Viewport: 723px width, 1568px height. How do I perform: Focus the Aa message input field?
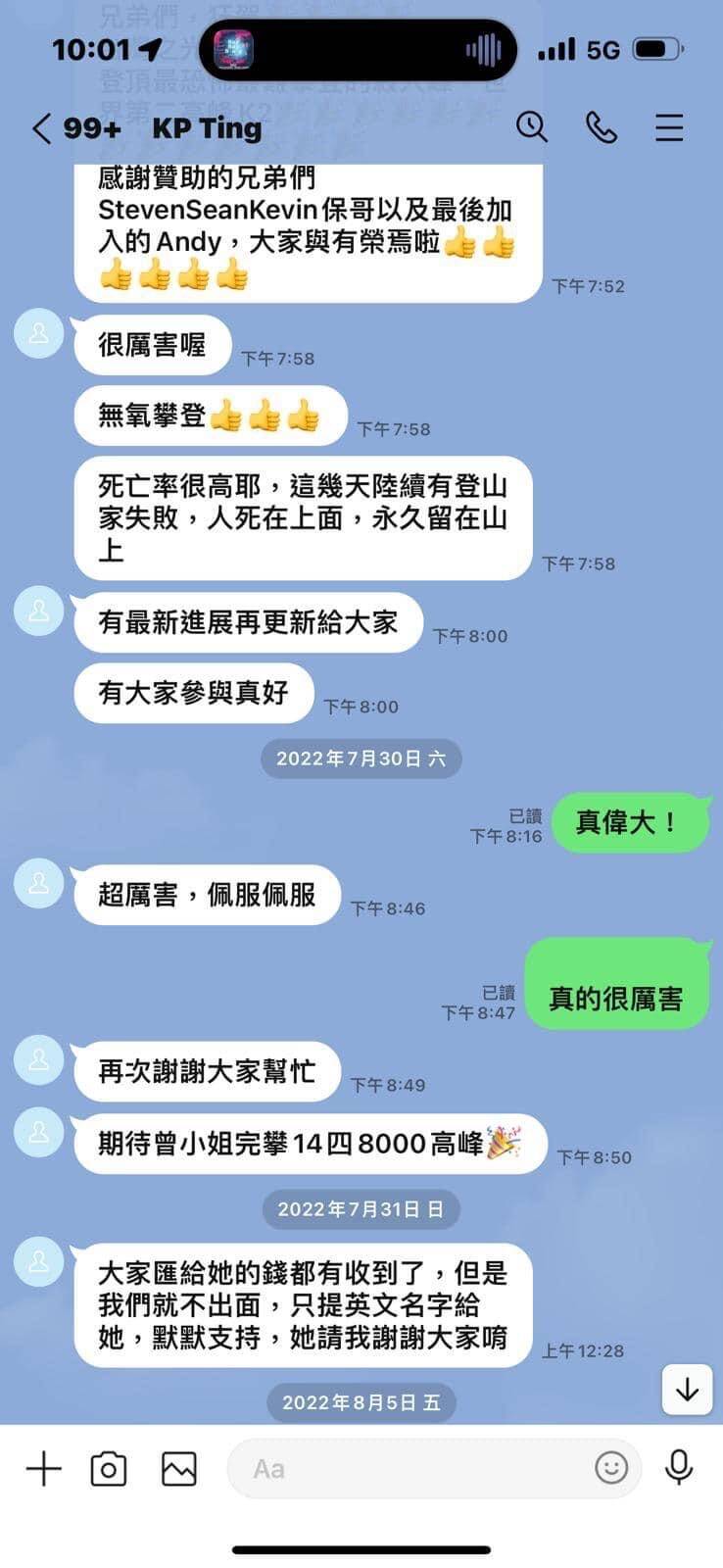point(410,1468)
